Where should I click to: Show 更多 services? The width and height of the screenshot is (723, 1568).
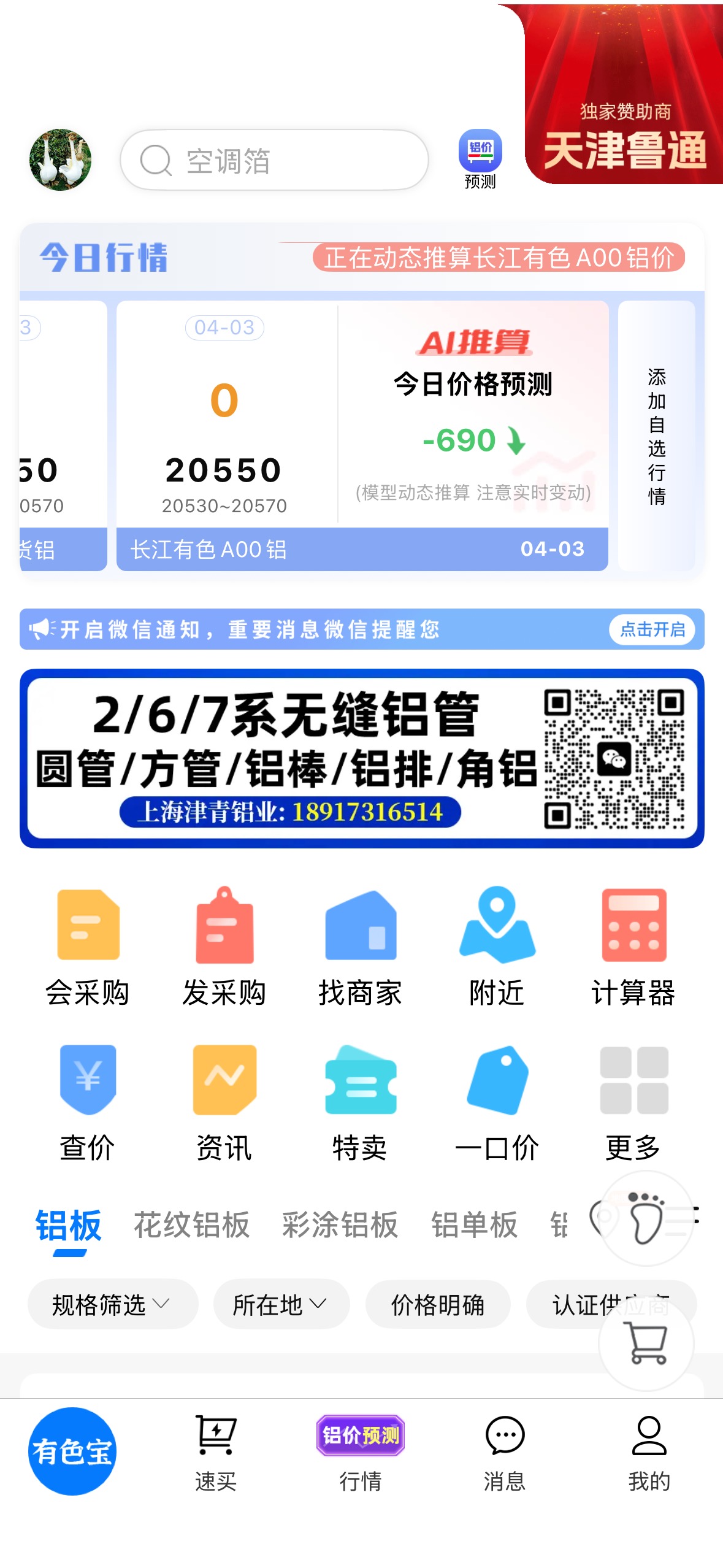(x=633, y=1102)
